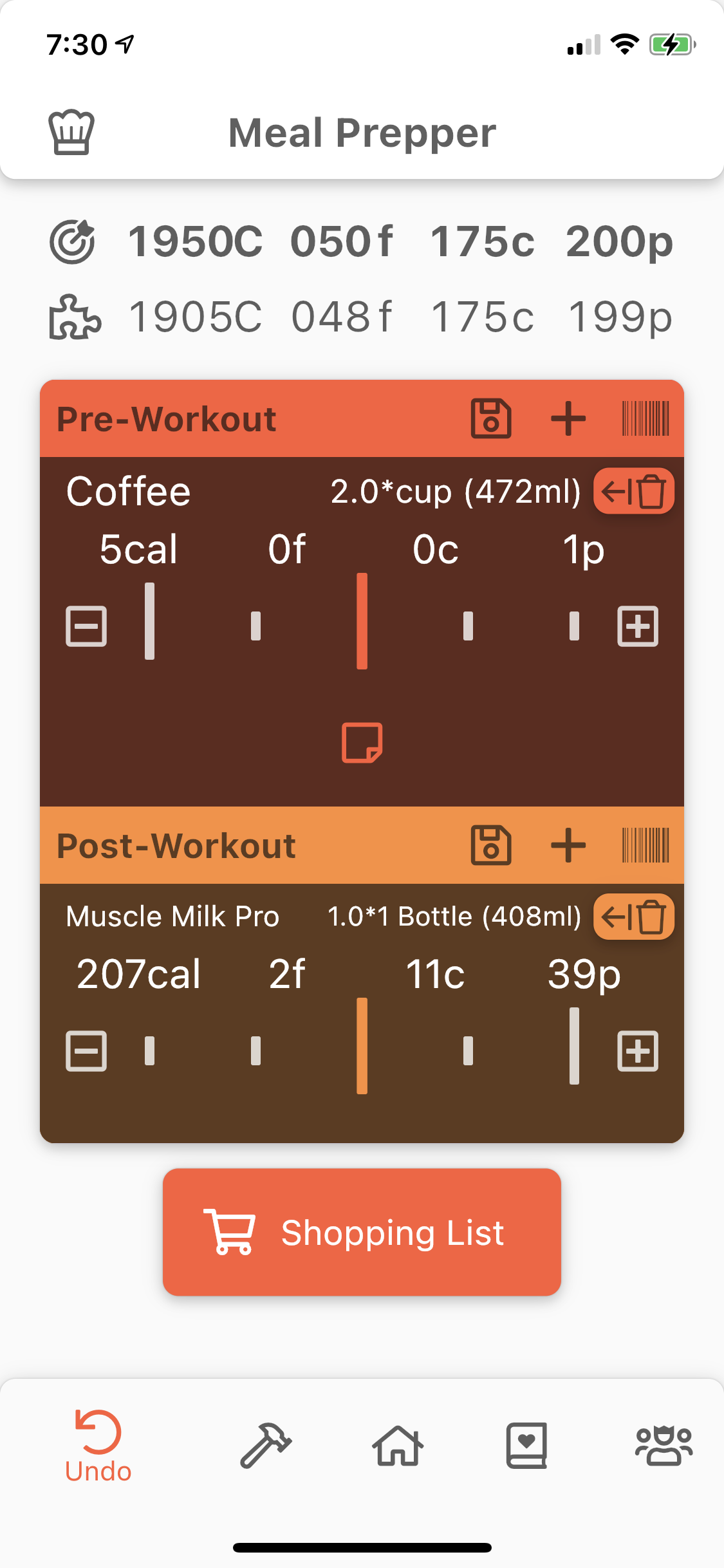The width and height of the screenshot is (724, 1568).
Task: Undo the last change
Action: click(98, 1446)
